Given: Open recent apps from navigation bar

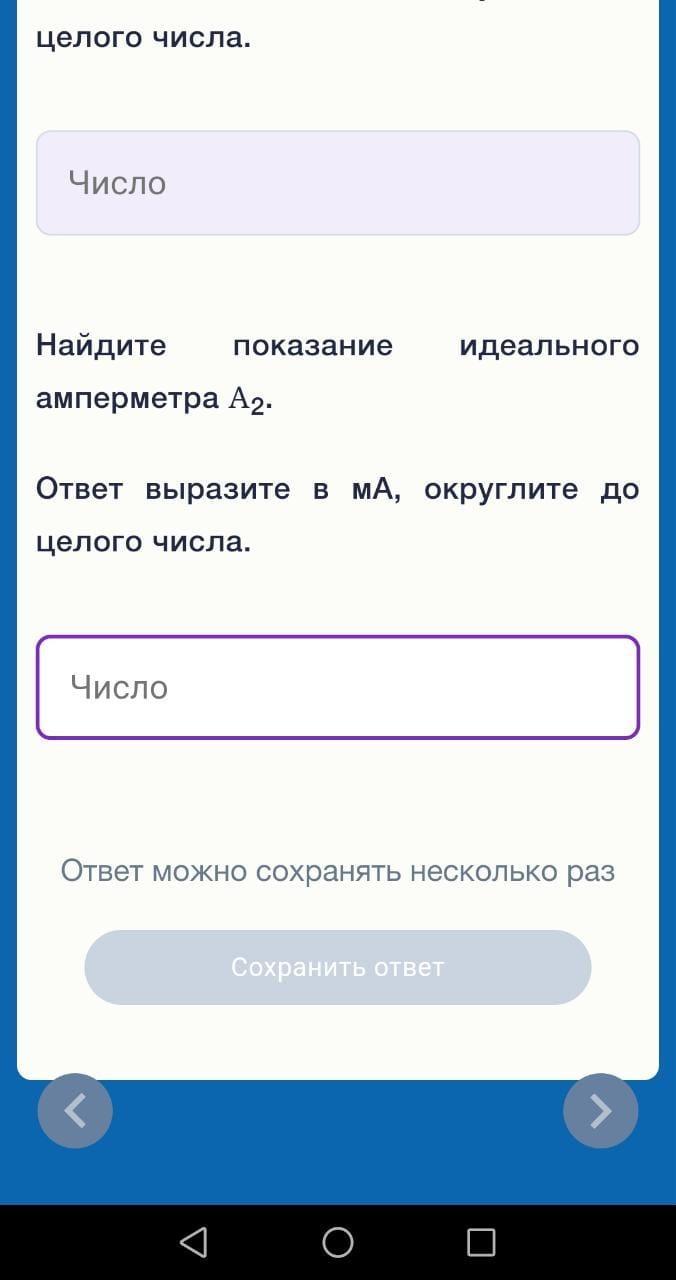Looking at the screenshot, I should tap(481, 1242).
